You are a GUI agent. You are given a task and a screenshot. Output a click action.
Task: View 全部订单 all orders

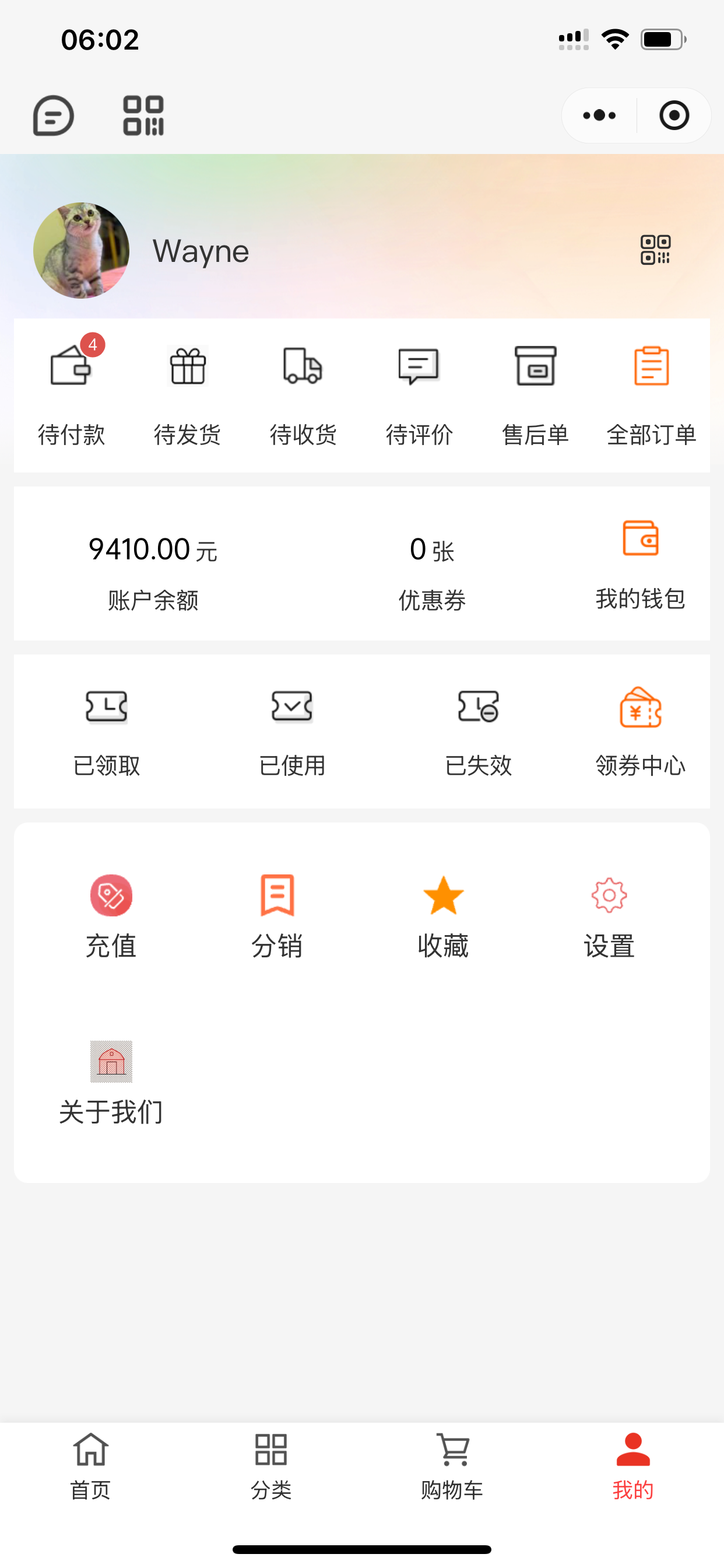click(x=651, y=393)
